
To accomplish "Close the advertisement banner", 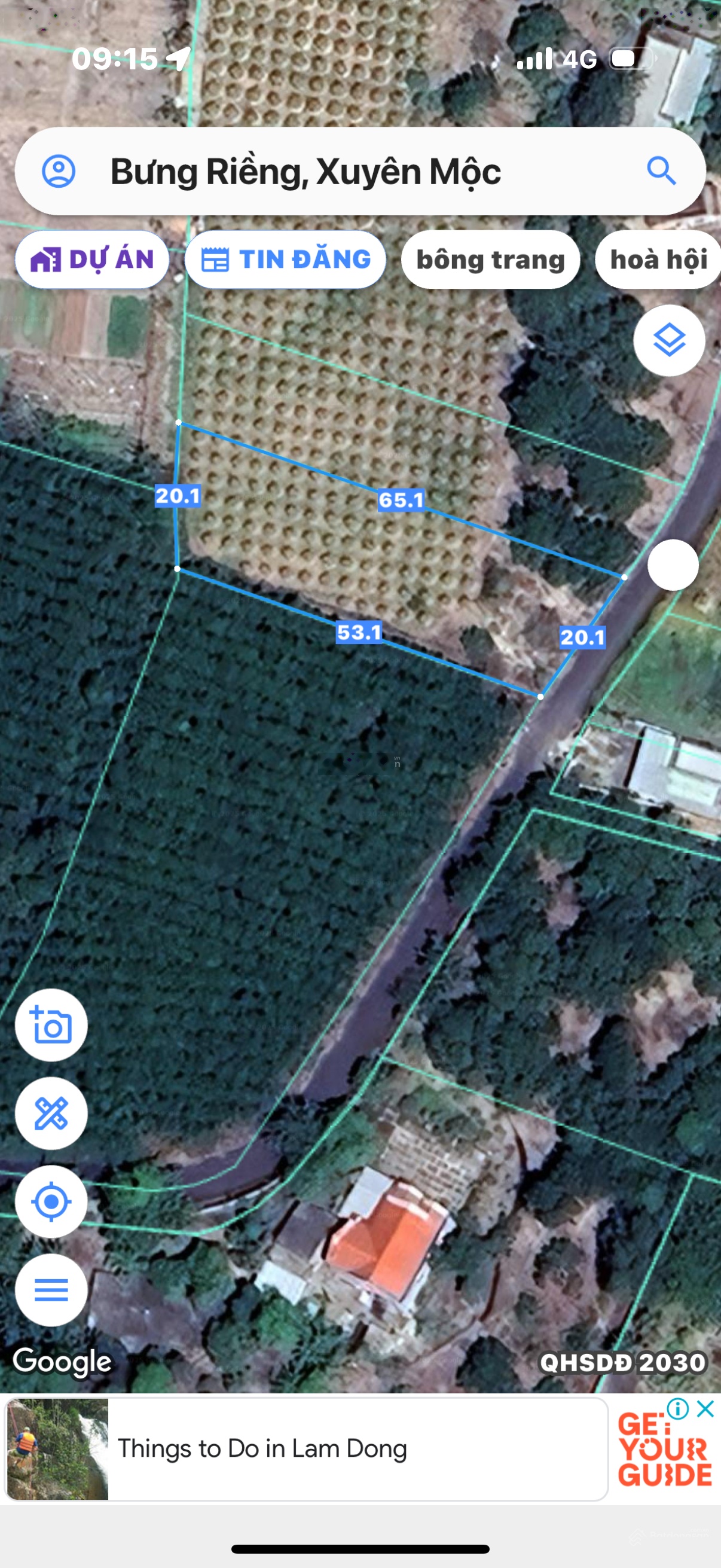I will click(705, 1408).
